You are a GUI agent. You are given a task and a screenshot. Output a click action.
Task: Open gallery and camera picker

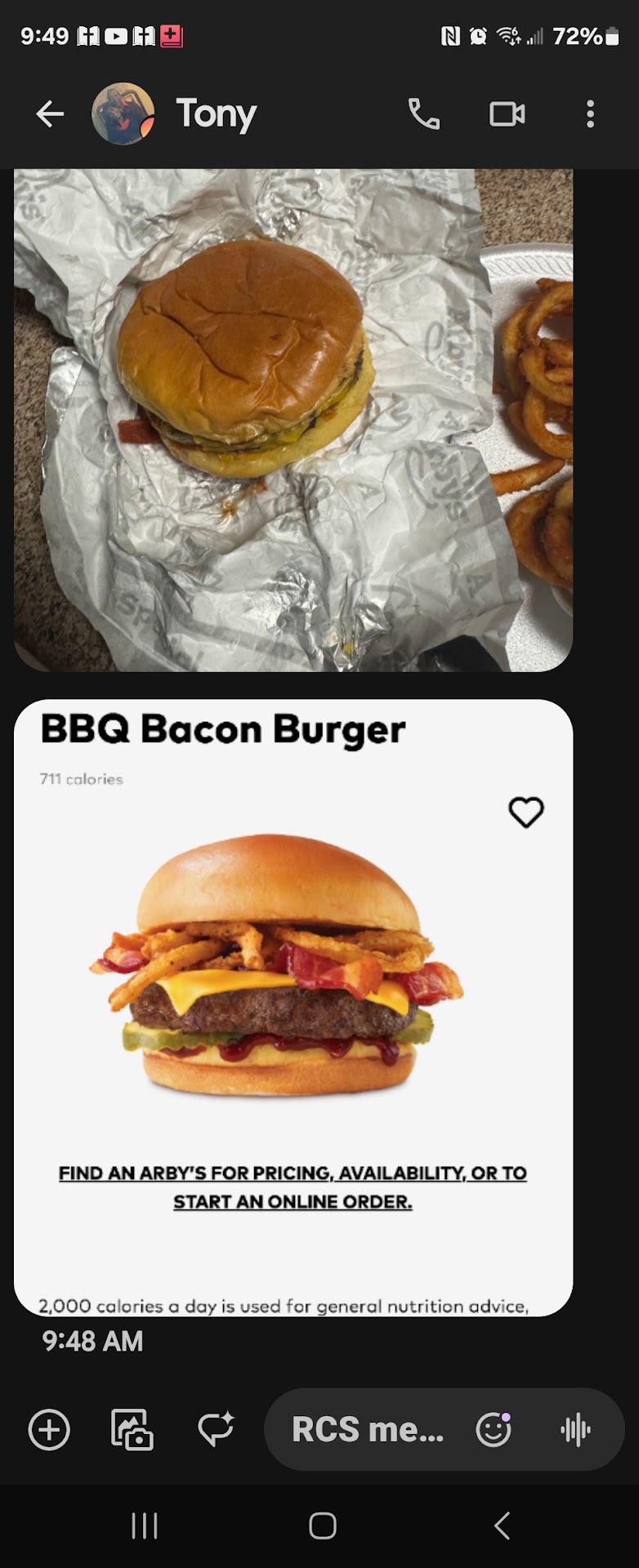click(x=132, y=1430)
